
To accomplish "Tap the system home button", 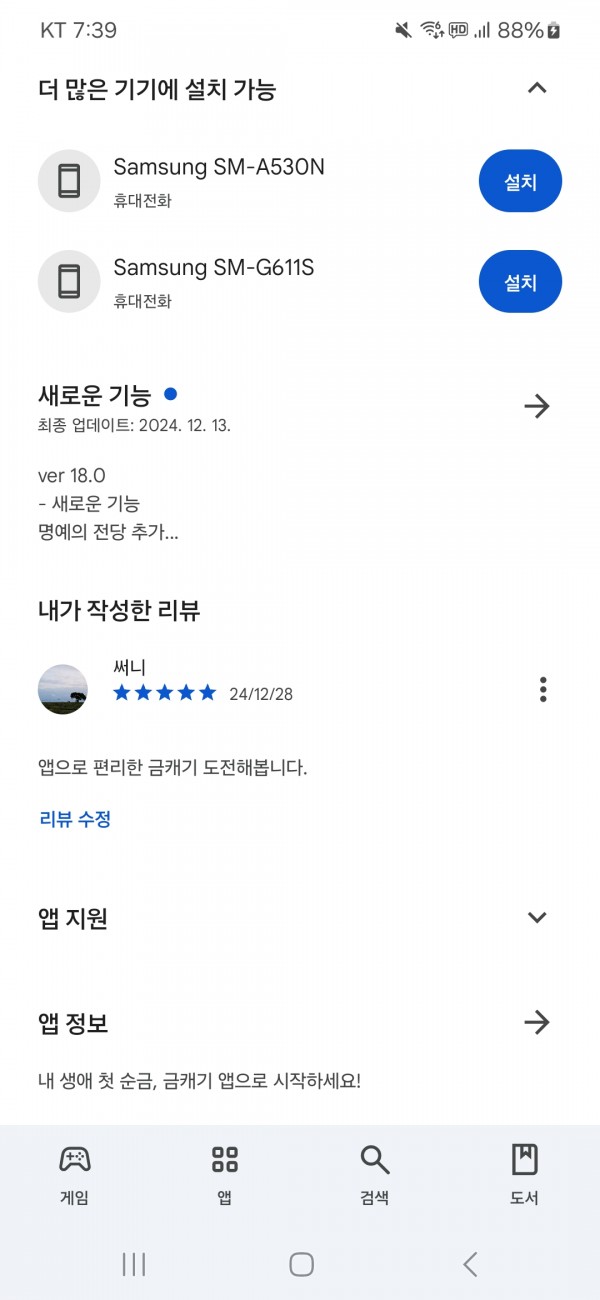I will coord(301,1264).
